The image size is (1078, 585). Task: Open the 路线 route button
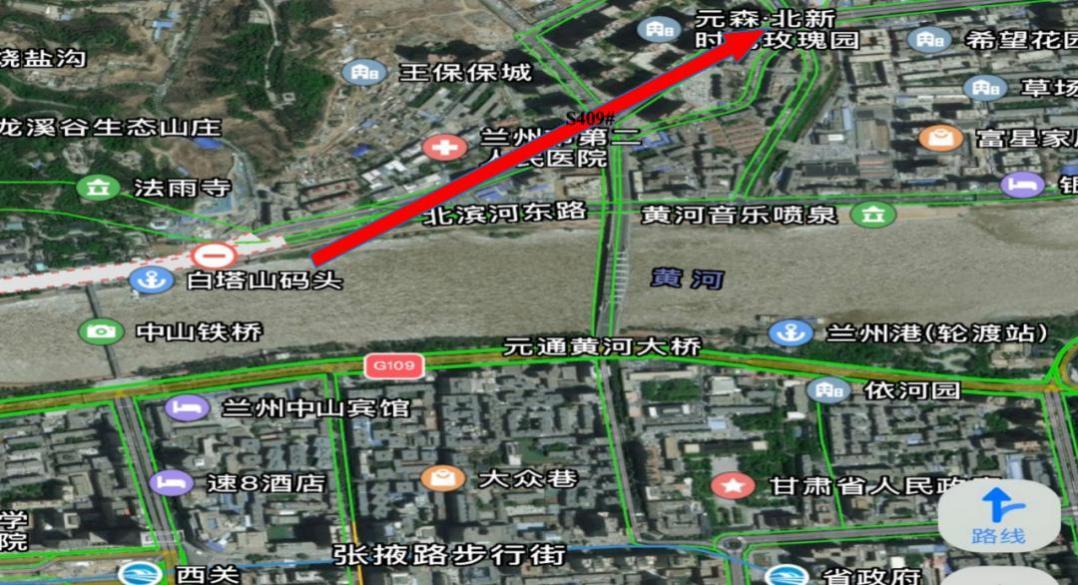(997, 516)
